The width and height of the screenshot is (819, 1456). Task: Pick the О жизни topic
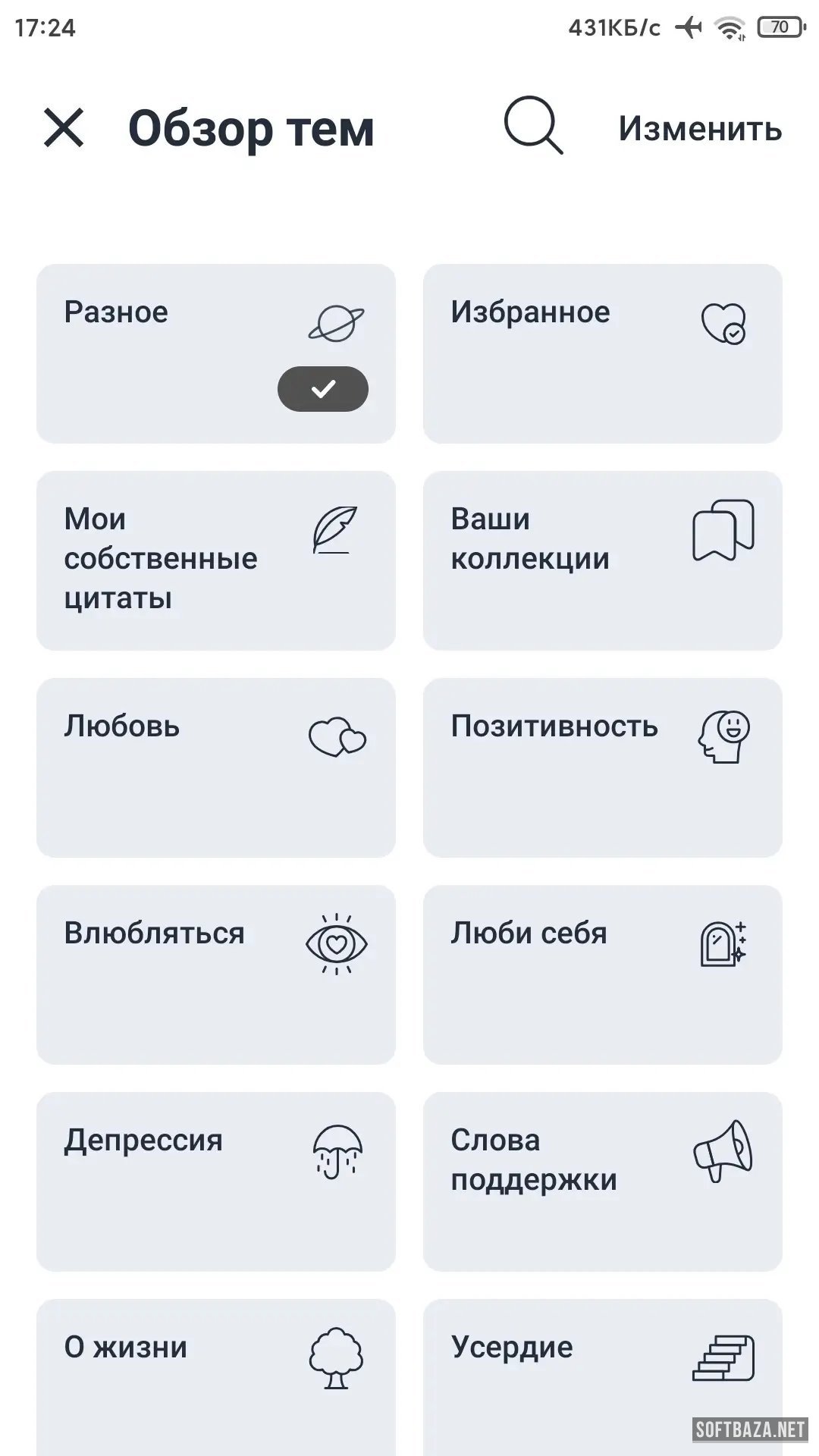pos(216,1376)
